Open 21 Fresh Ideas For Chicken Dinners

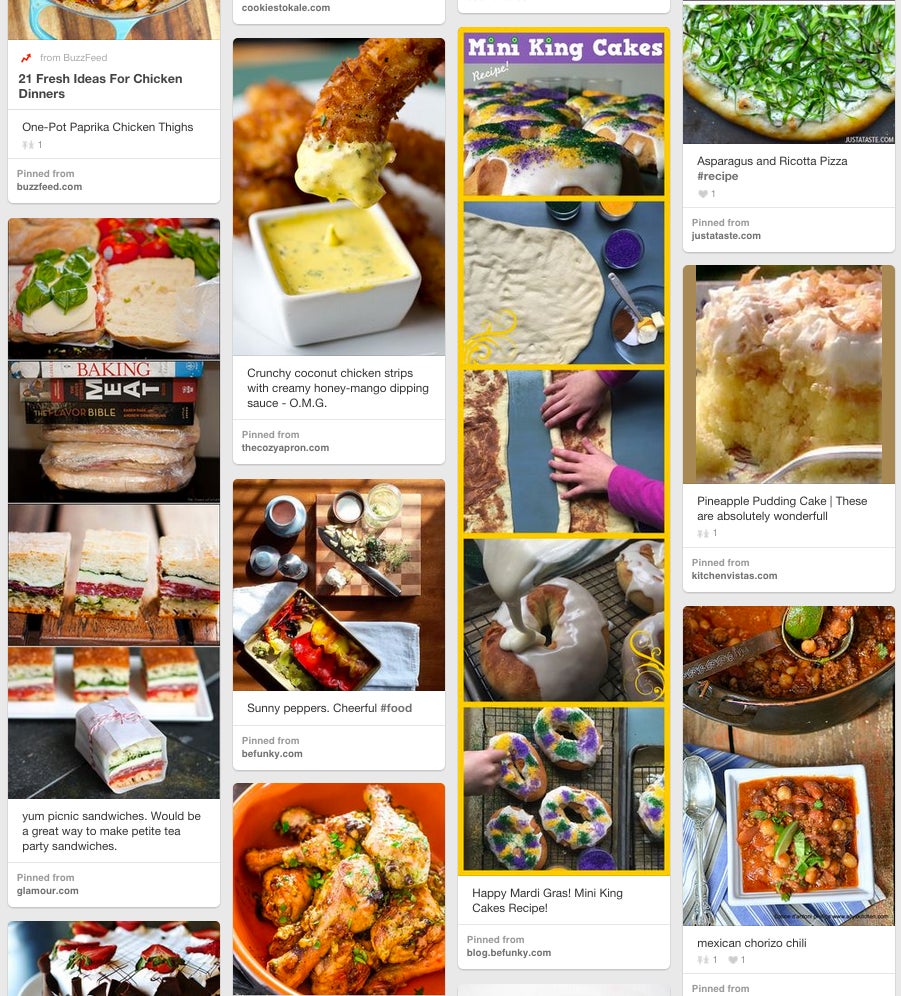tap(100, 86)
